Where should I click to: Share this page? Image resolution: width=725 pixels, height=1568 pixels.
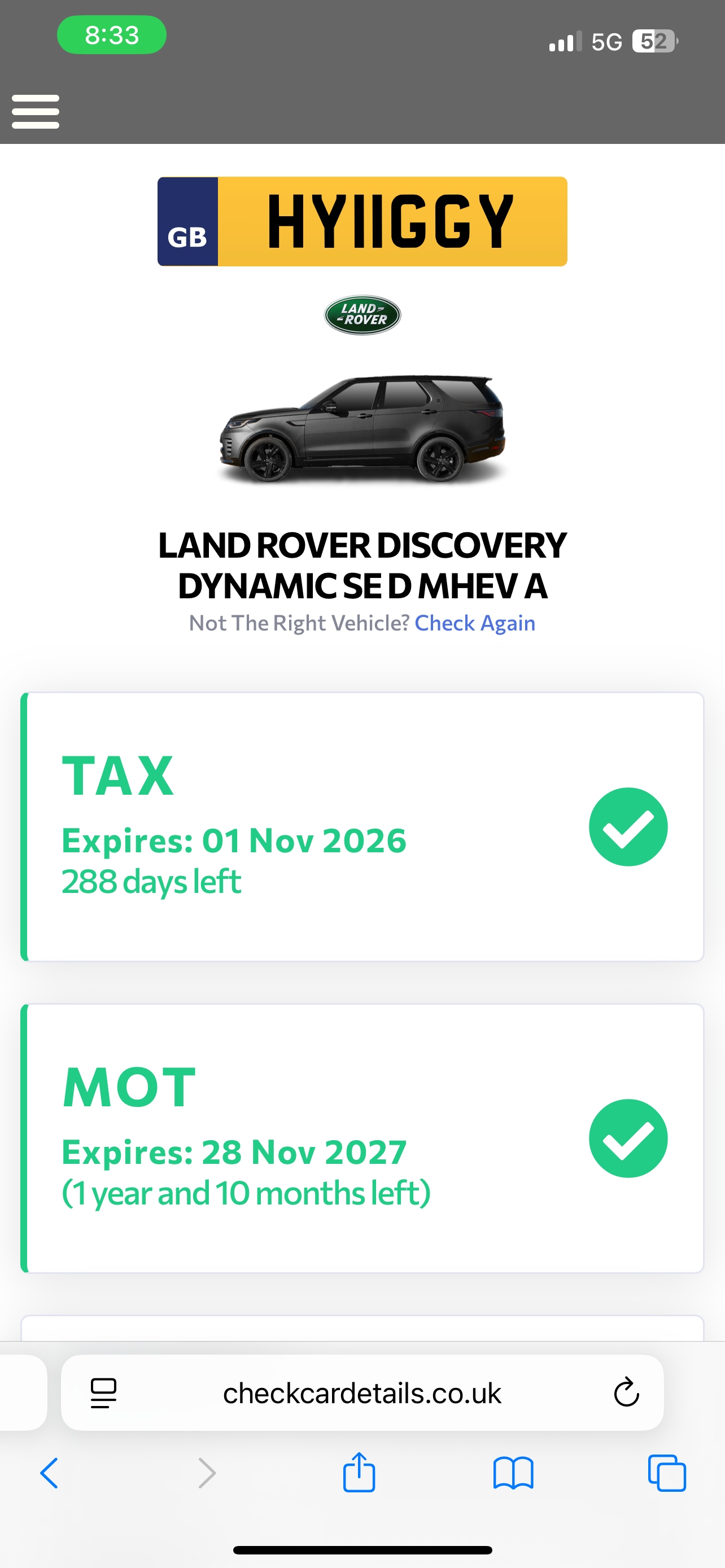click(359, 1472)
